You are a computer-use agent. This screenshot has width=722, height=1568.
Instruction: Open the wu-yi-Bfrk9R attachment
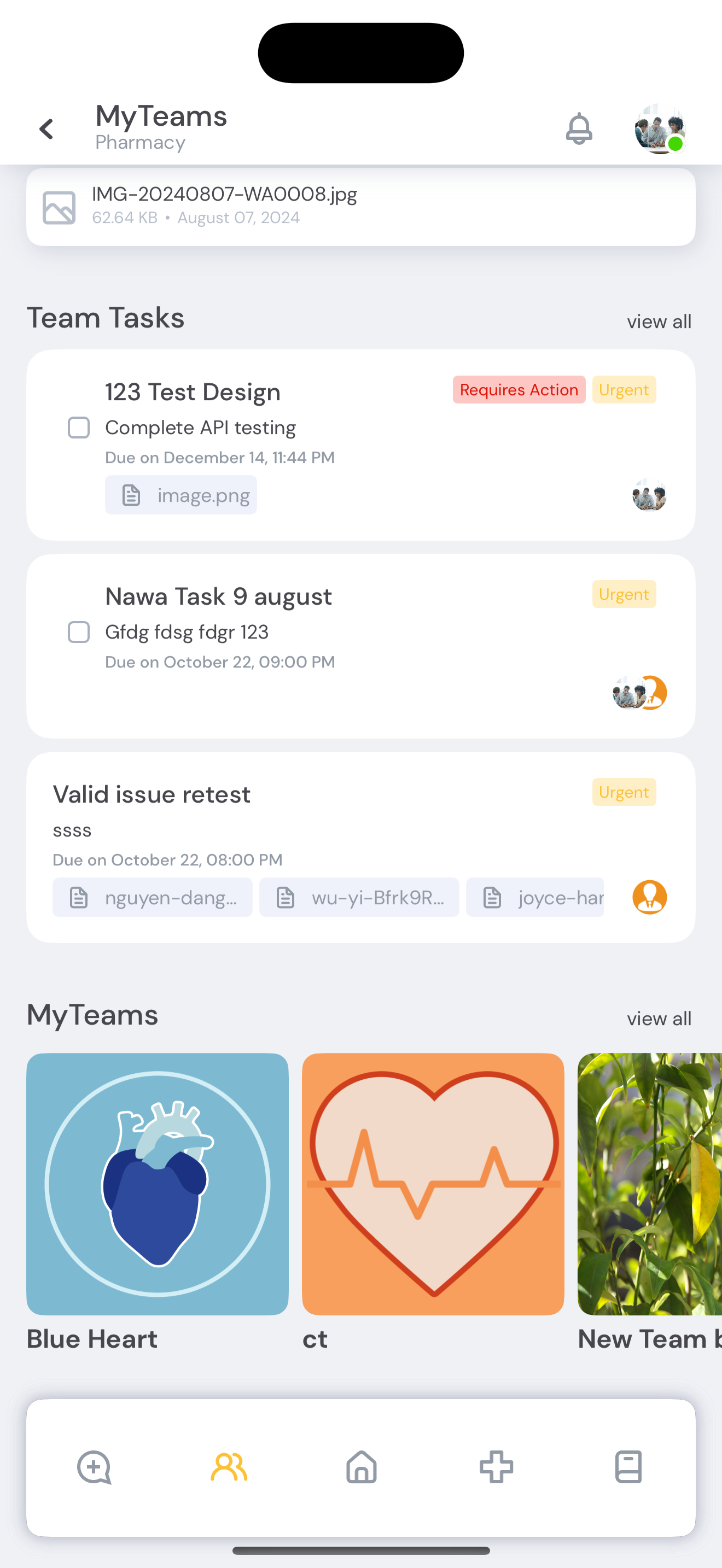pos(359,897)
